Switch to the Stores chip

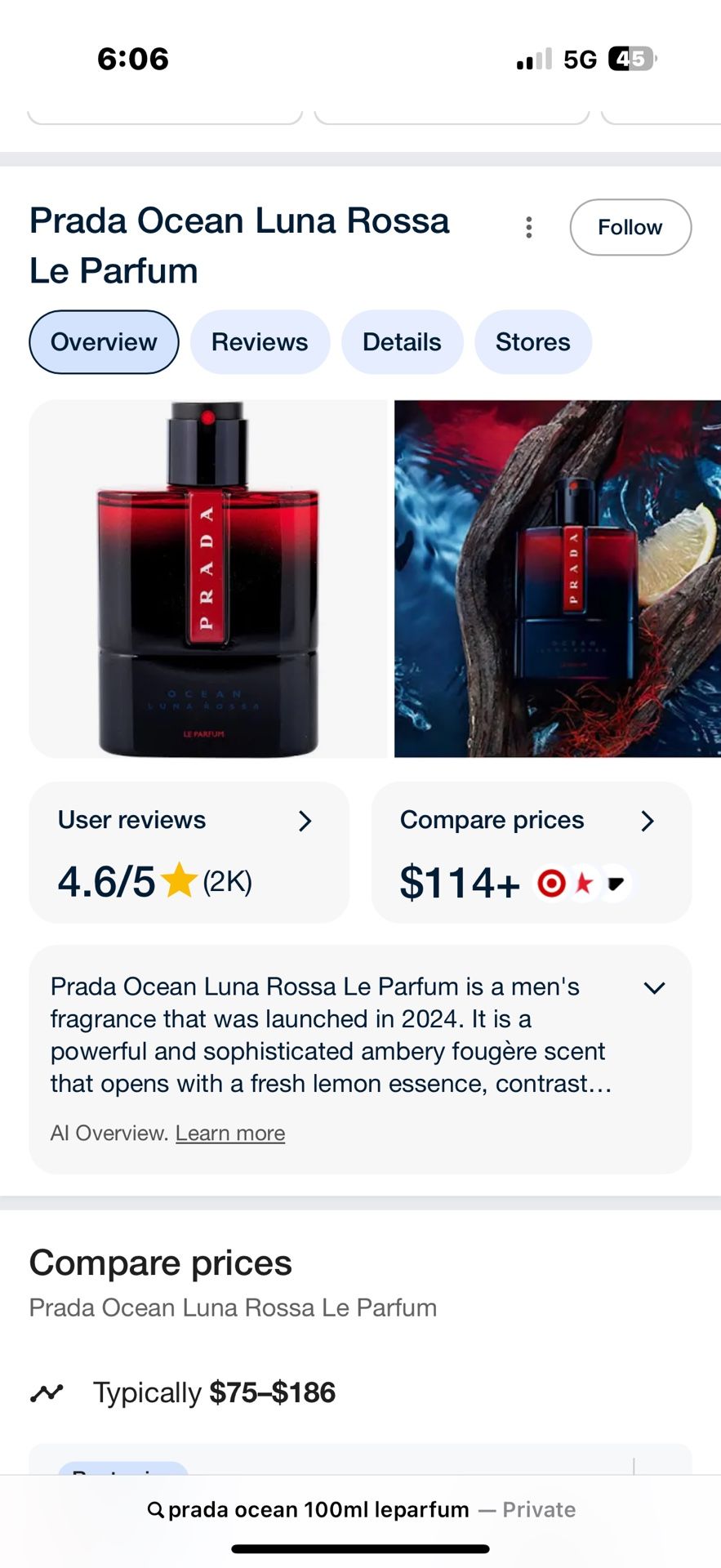point(532,342)
